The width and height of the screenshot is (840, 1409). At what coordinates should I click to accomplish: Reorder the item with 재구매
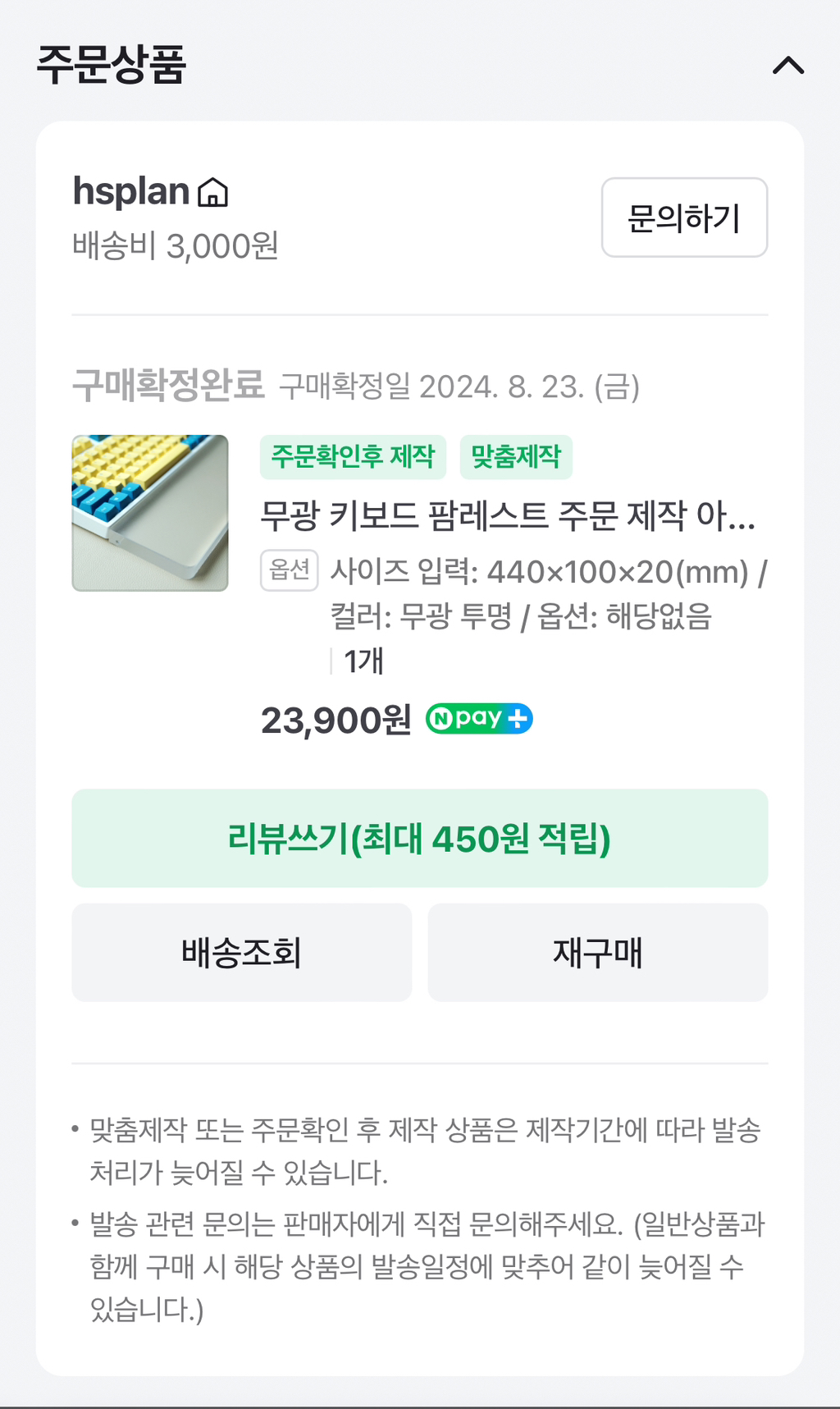[x=597, y=953]
